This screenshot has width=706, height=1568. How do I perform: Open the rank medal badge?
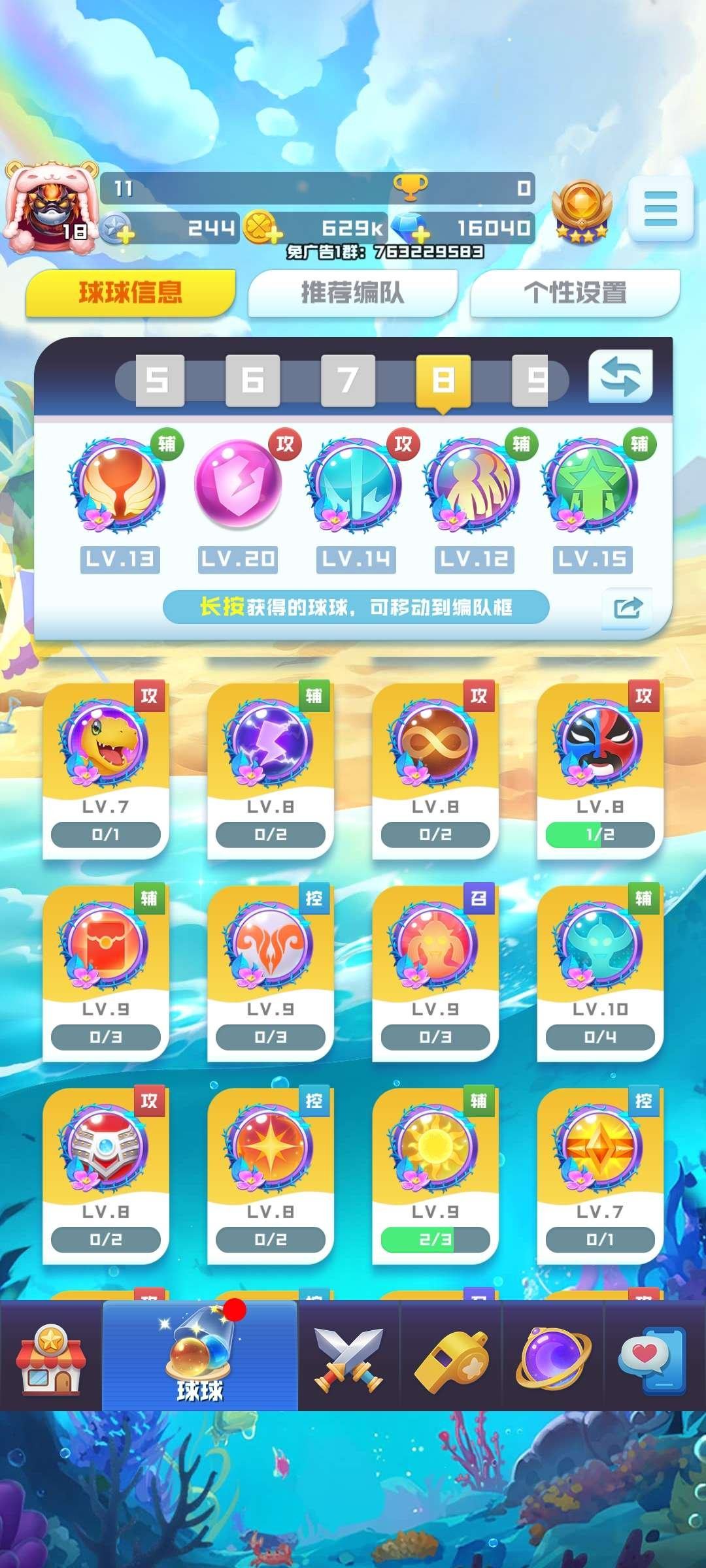pyautogui.click(x=580, y=210)
